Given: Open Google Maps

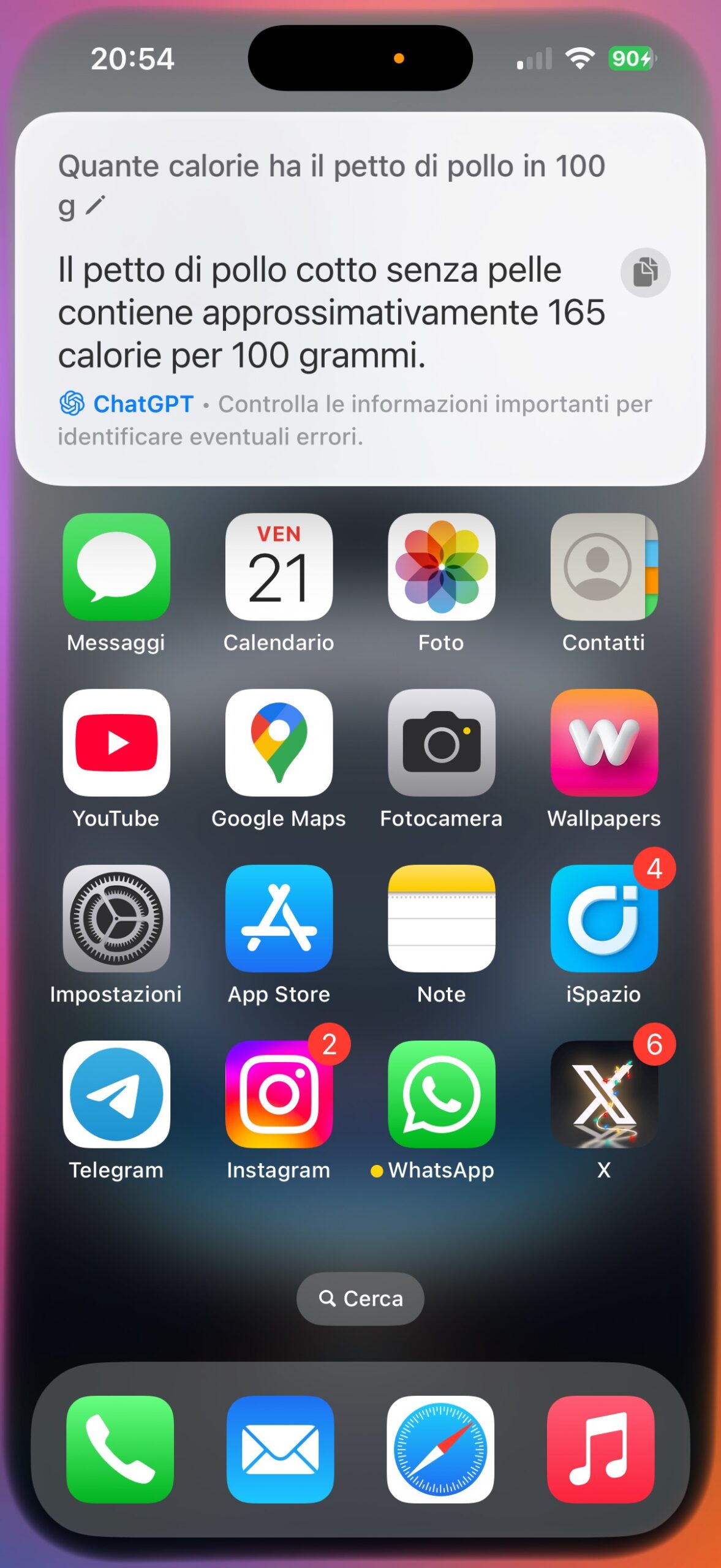Looking at the screenshot, I should [x=279, y=742].
